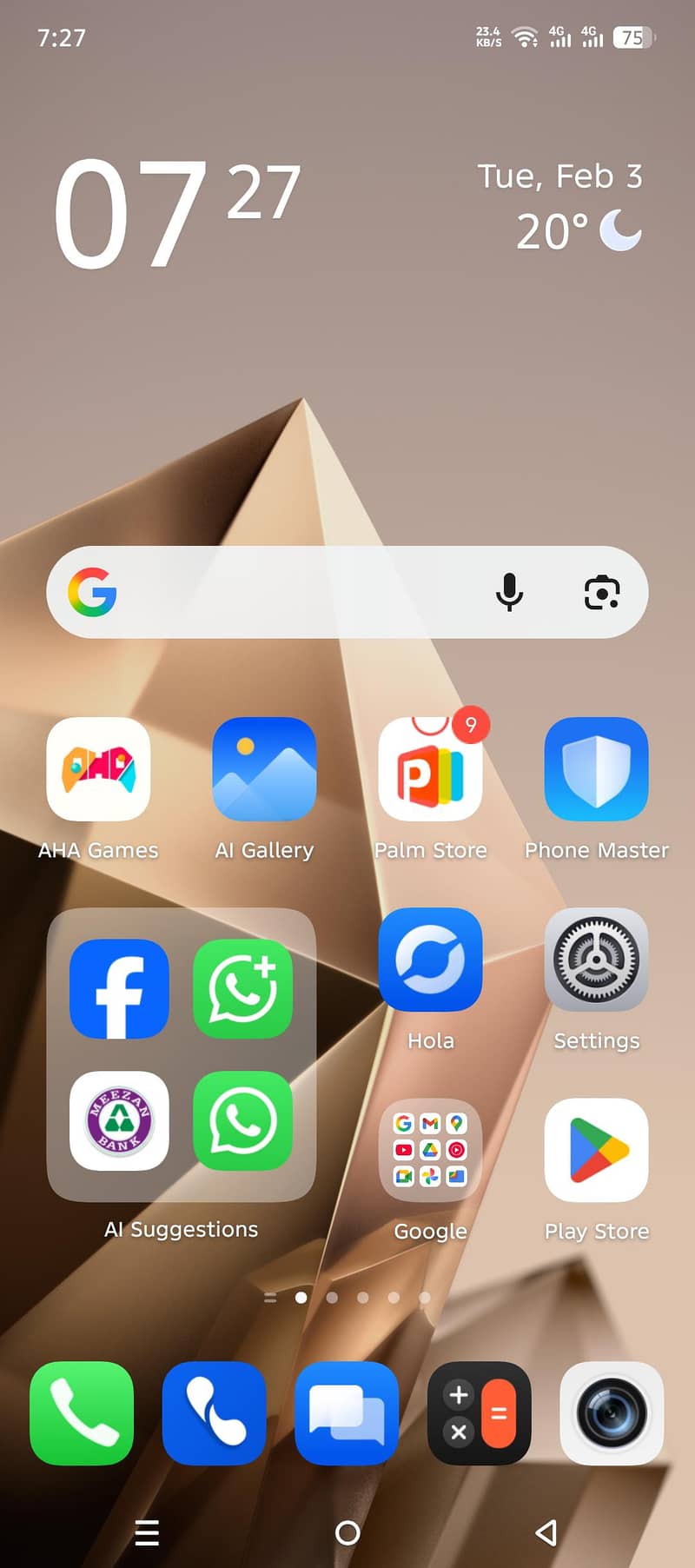This screenshot has width=695, height=1568.
Task: Open the green Phone dialer in dock
Action: 82,1413
